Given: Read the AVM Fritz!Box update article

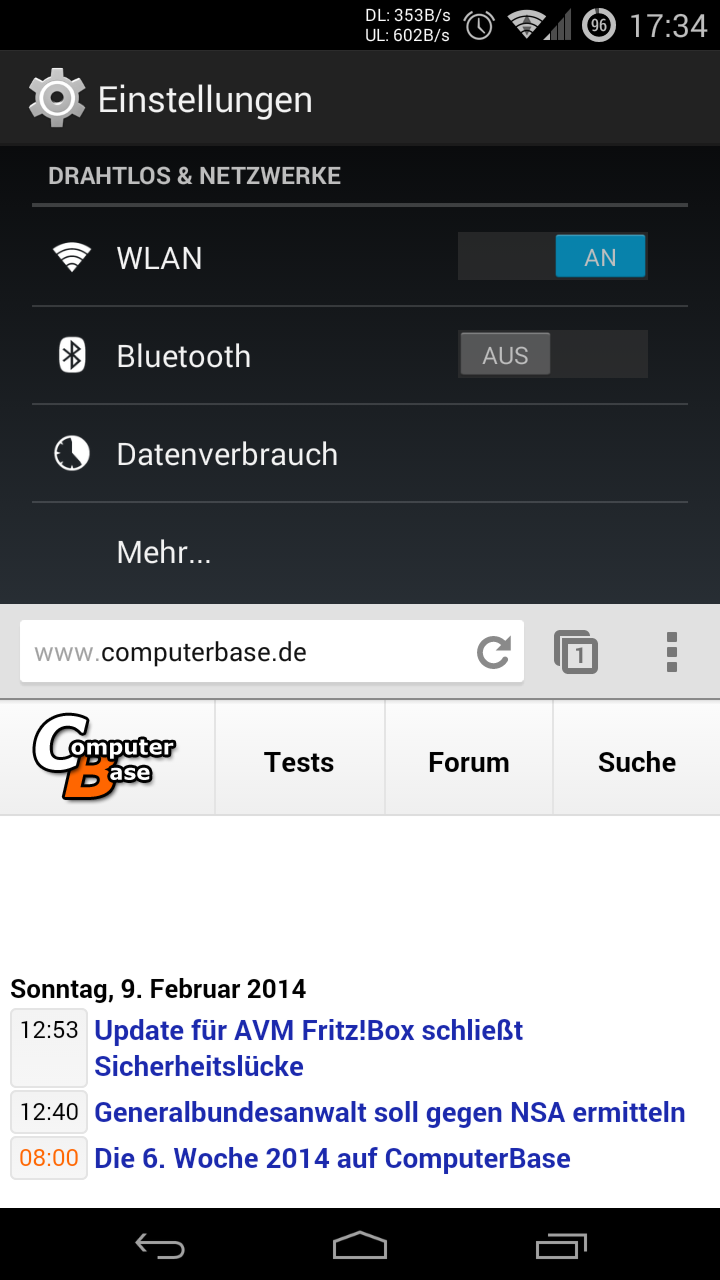Looking at the screenshot, I should pyautogui.click(x=308, y=1048).
